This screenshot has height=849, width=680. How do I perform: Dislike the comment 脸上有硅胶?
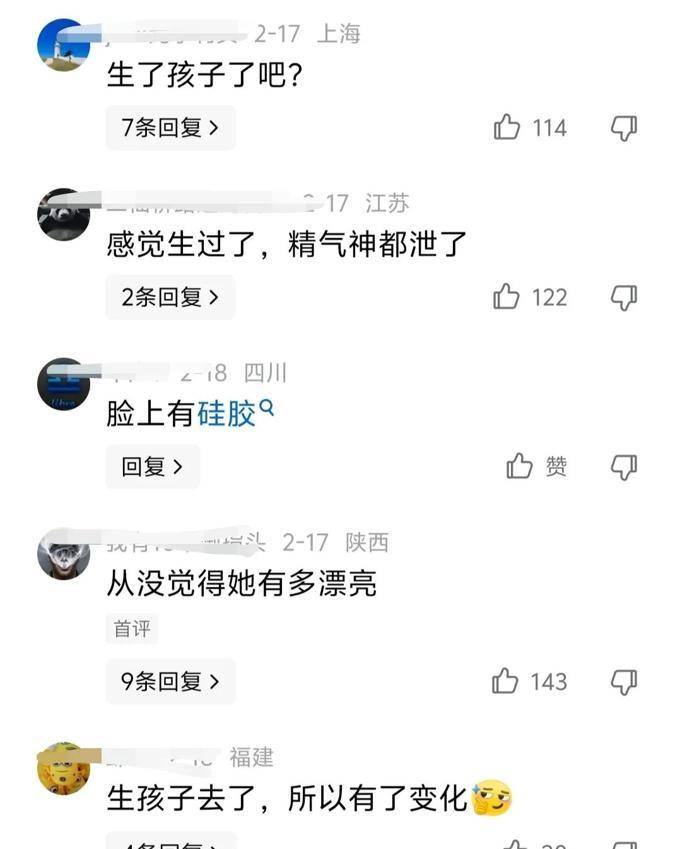tap(624, 466)
